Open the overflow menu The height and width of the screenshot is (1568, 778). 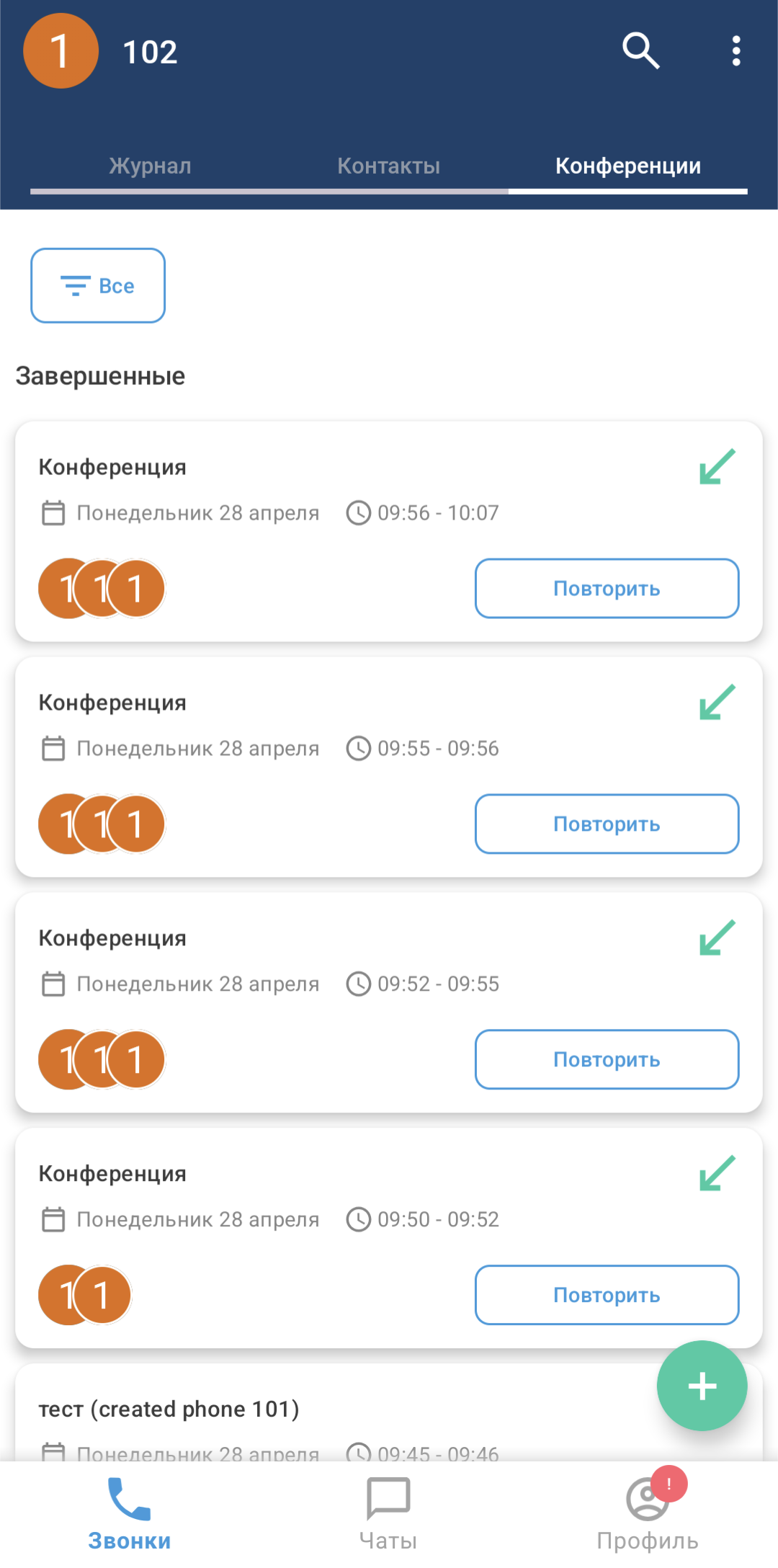(x=735, y=51)
